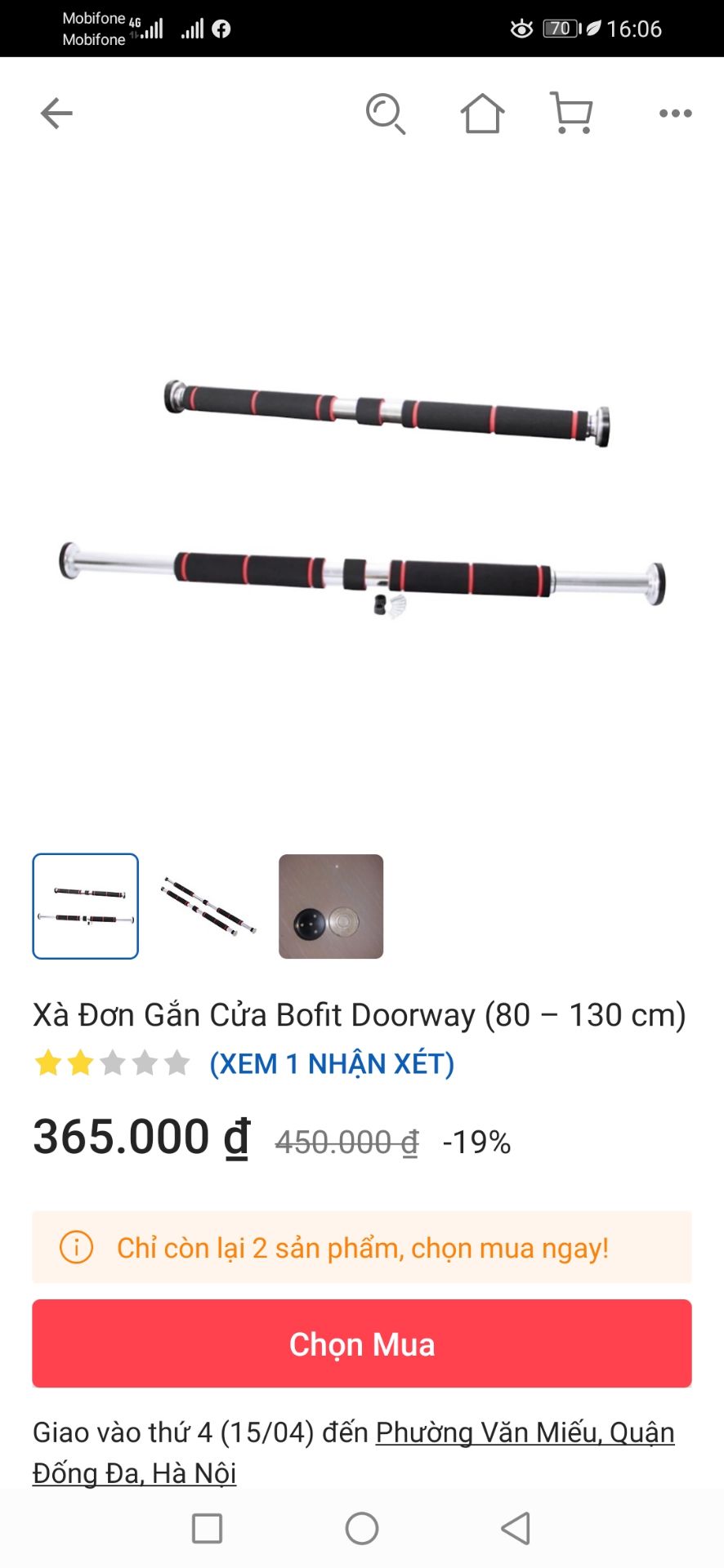Viewport: 724px width, 1568px height.
Task: Open the three-dot overflow menu
Action: pos(672,114)
